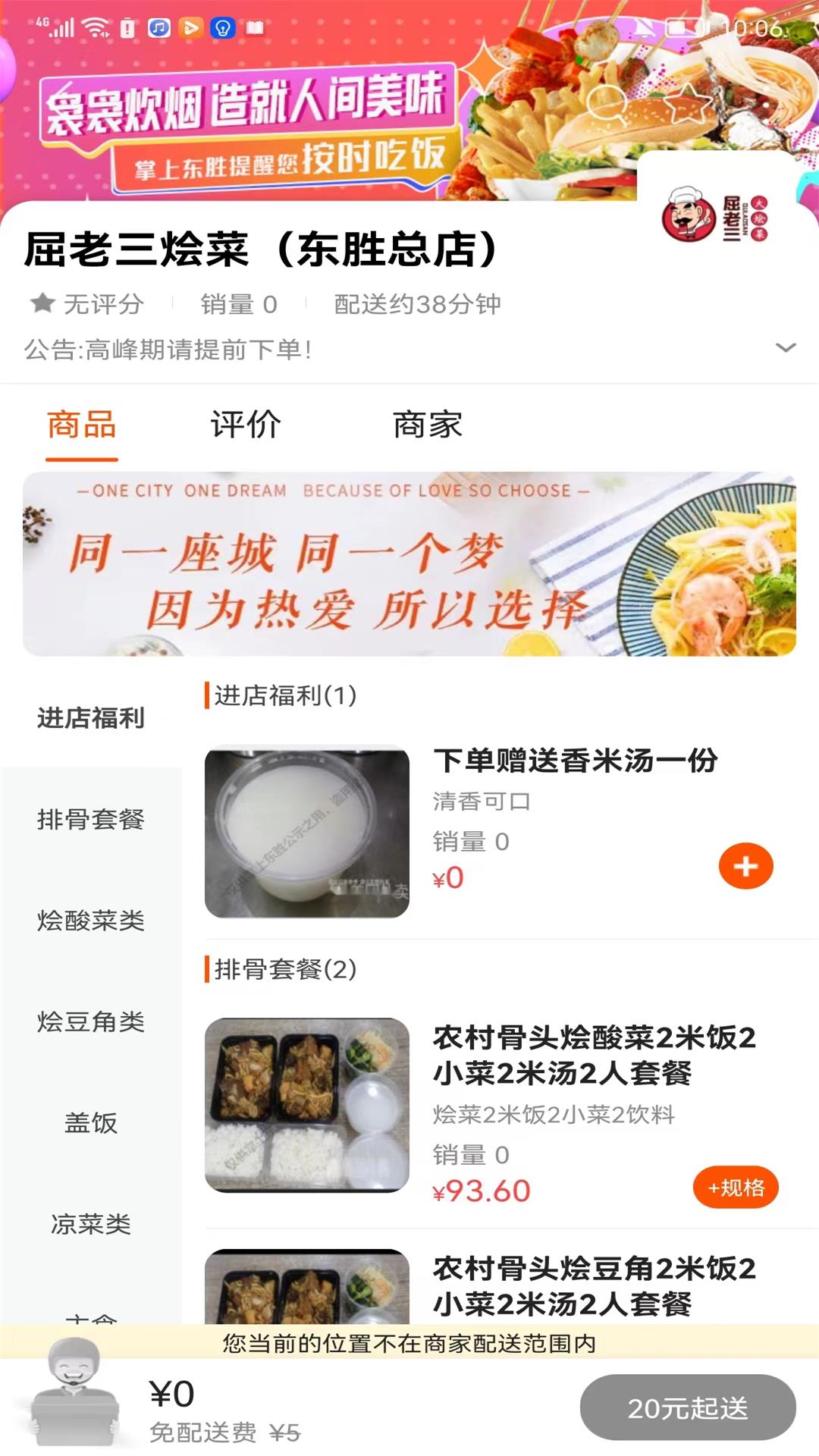Jump to 烩酸菜类 category

(x=91, y=921)
